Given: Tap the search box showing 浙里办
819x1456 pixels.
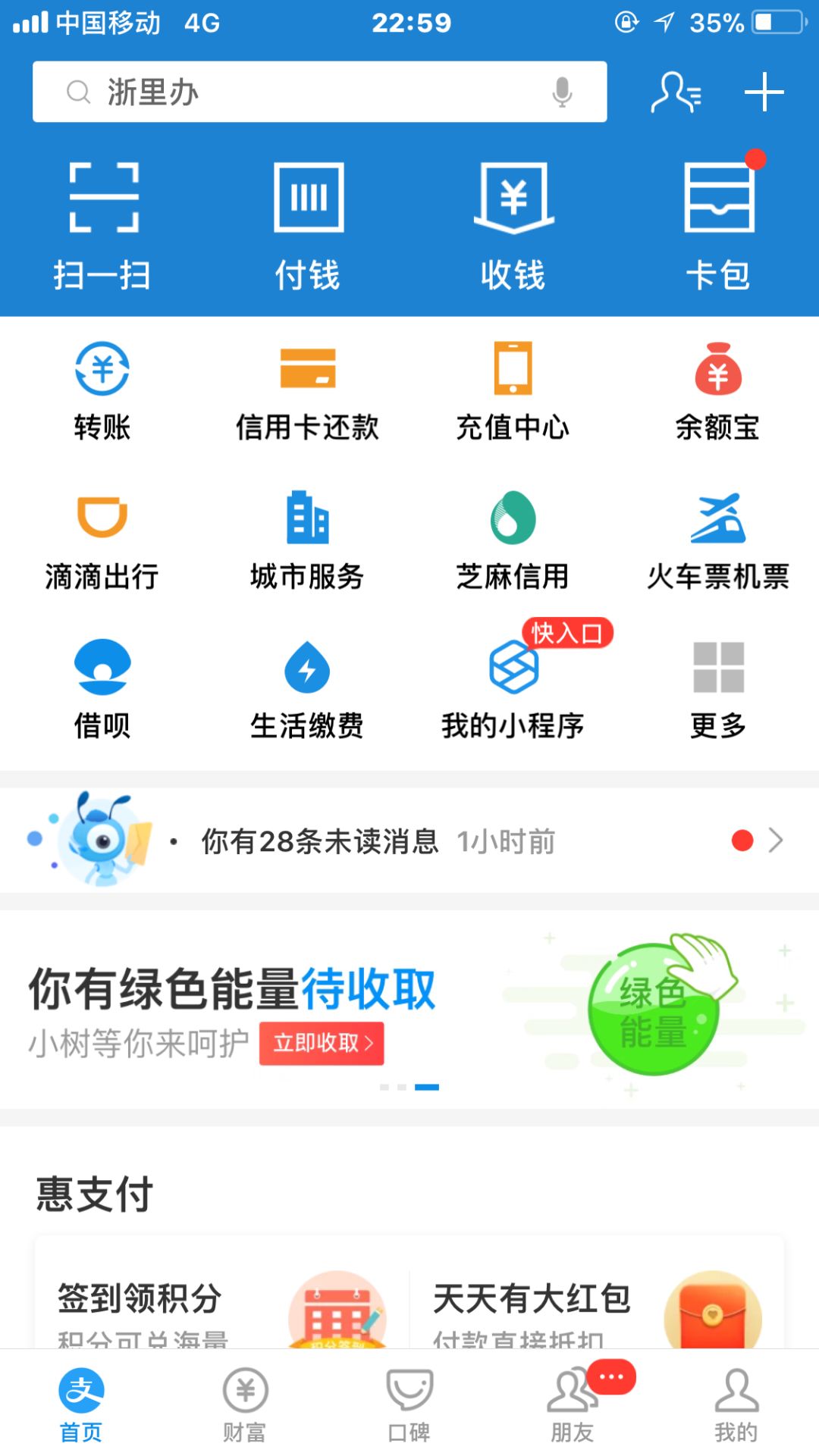Looking at the screenshot, I should pos(319,92).
